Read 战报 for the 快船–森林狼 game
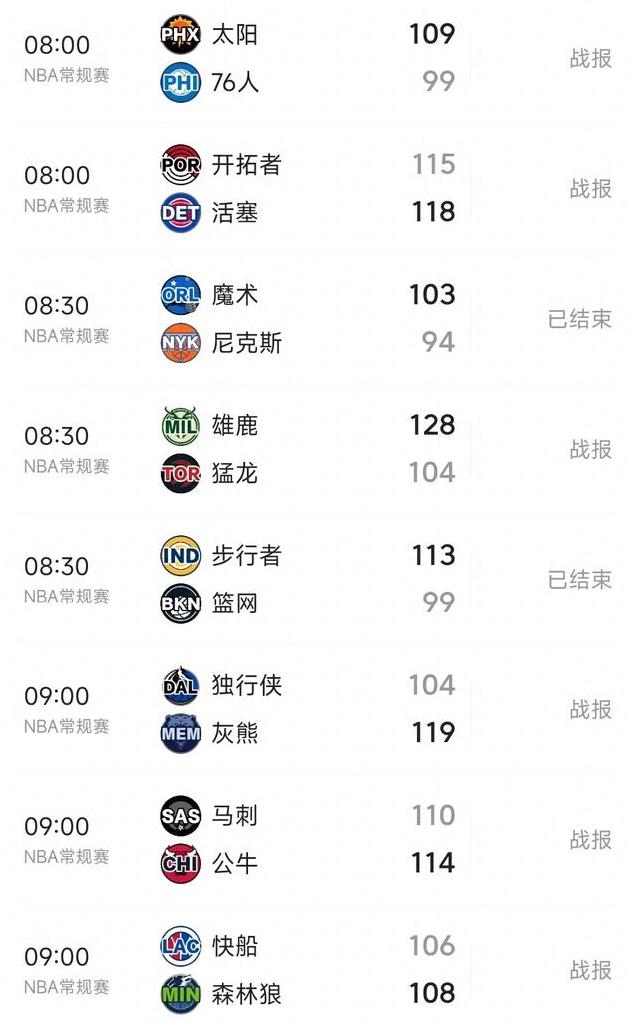The height and width of the screenshot is (1023, 636). tap(590, 970)
